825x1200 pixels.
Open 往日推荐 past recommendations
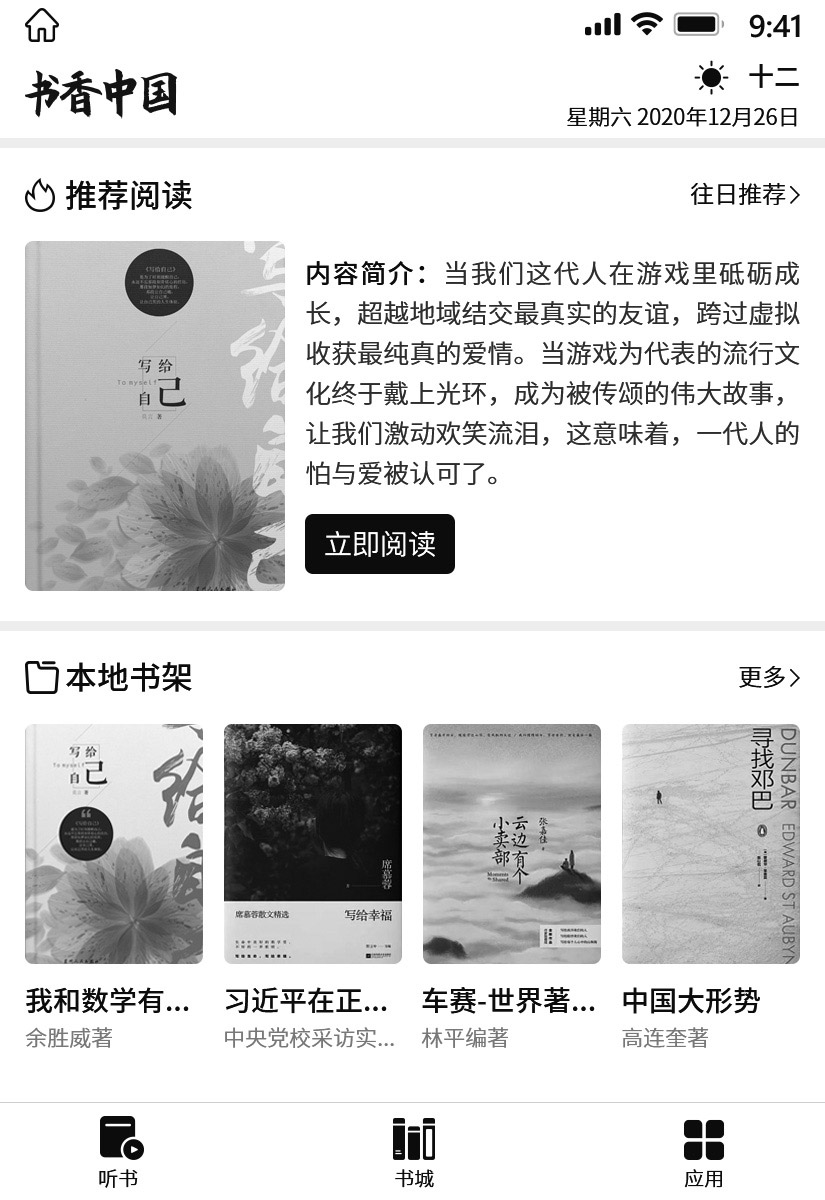745,194
